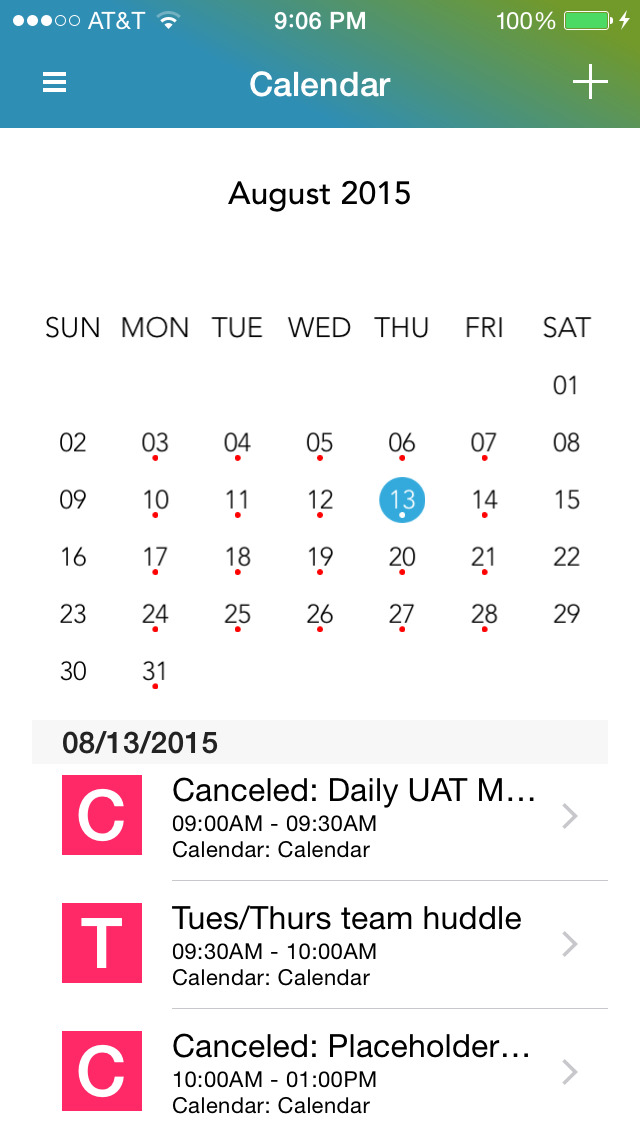Add a new calendar event
The height and width of the screenshot is (1136, 640).
pyautogui.click(x=590, y=83)
